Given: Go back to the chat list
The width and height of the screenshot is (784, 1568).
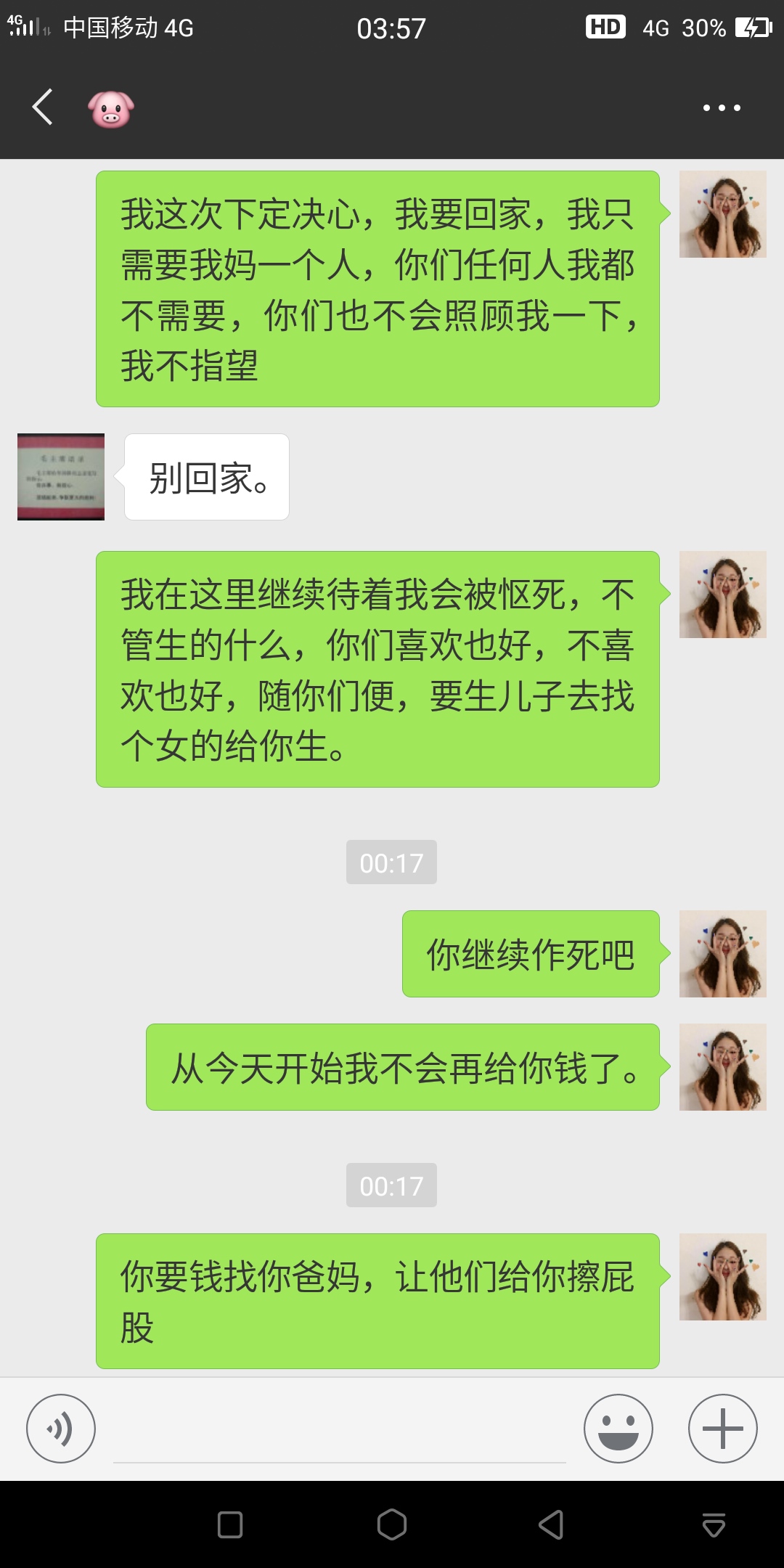Looking at the screenshot, I should [43, 107].
